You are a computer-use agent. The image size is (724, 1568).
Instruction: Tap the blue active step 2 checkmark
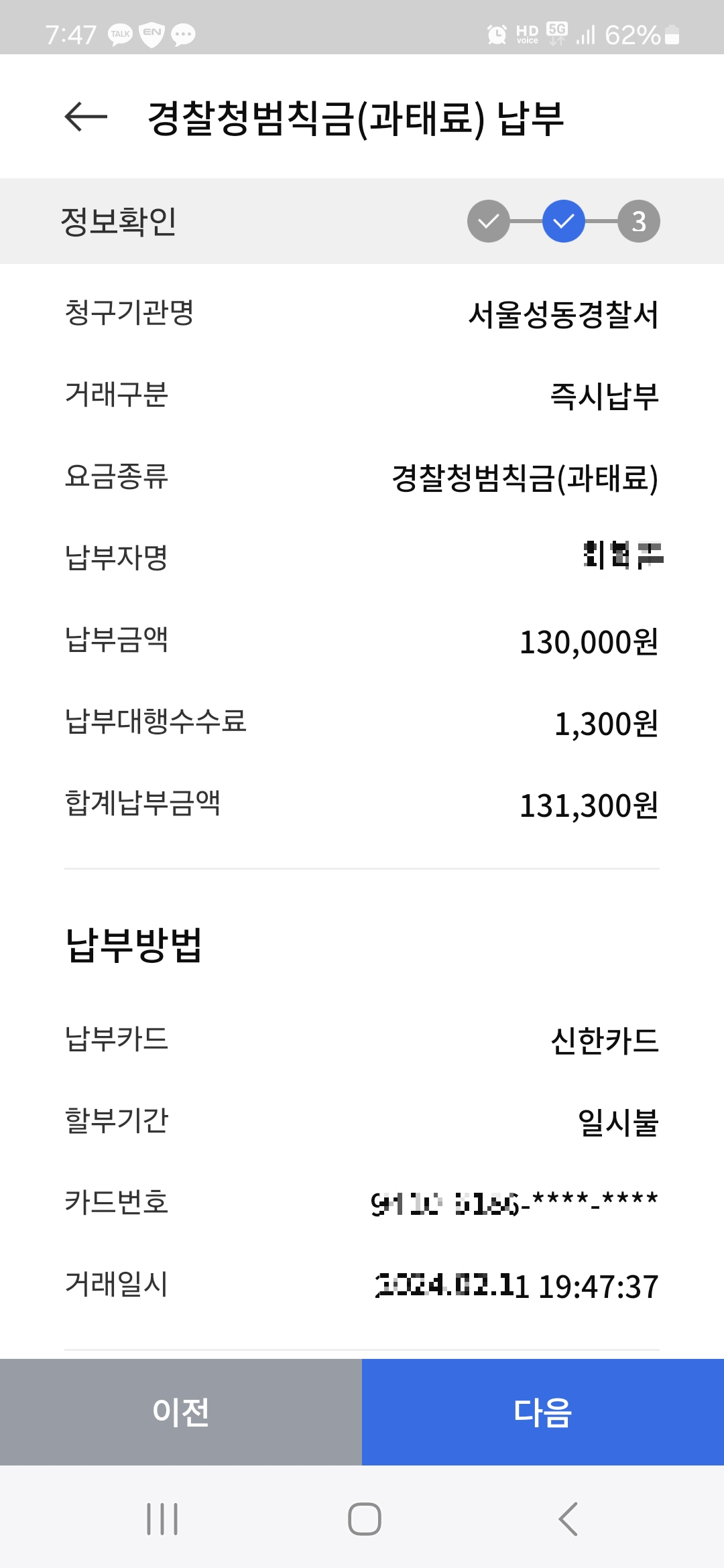tap(563, 221)
